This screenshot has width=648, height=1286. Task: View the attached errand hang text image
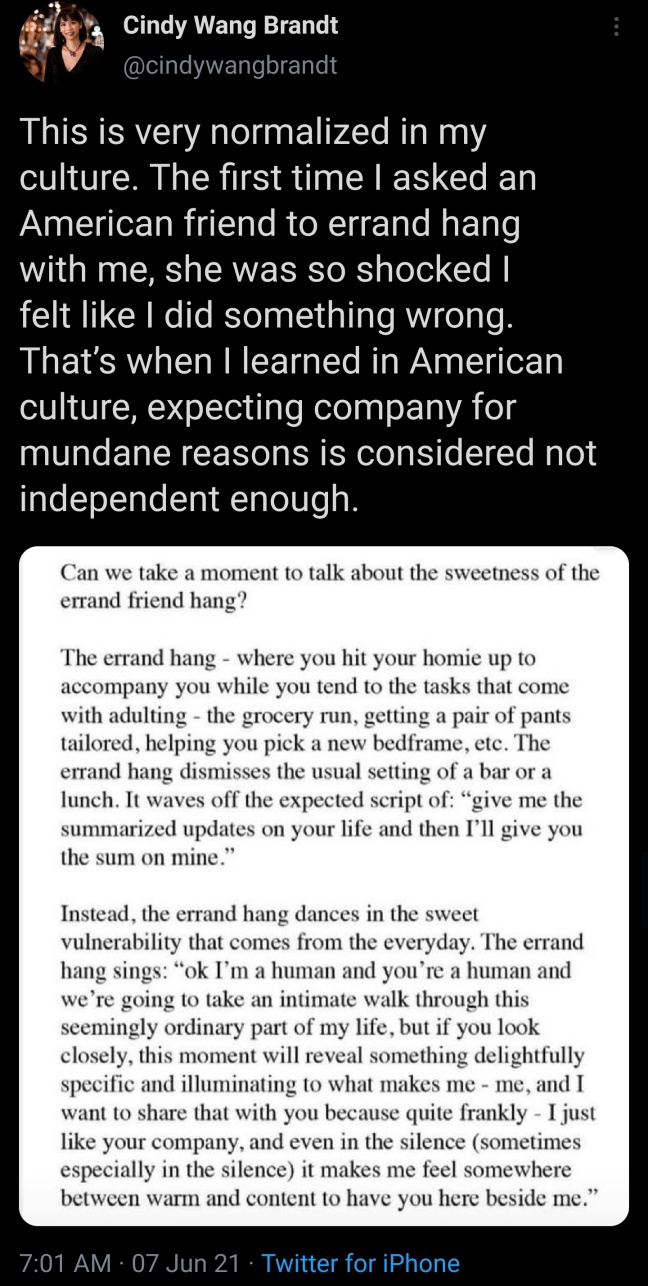coord(324,885)
